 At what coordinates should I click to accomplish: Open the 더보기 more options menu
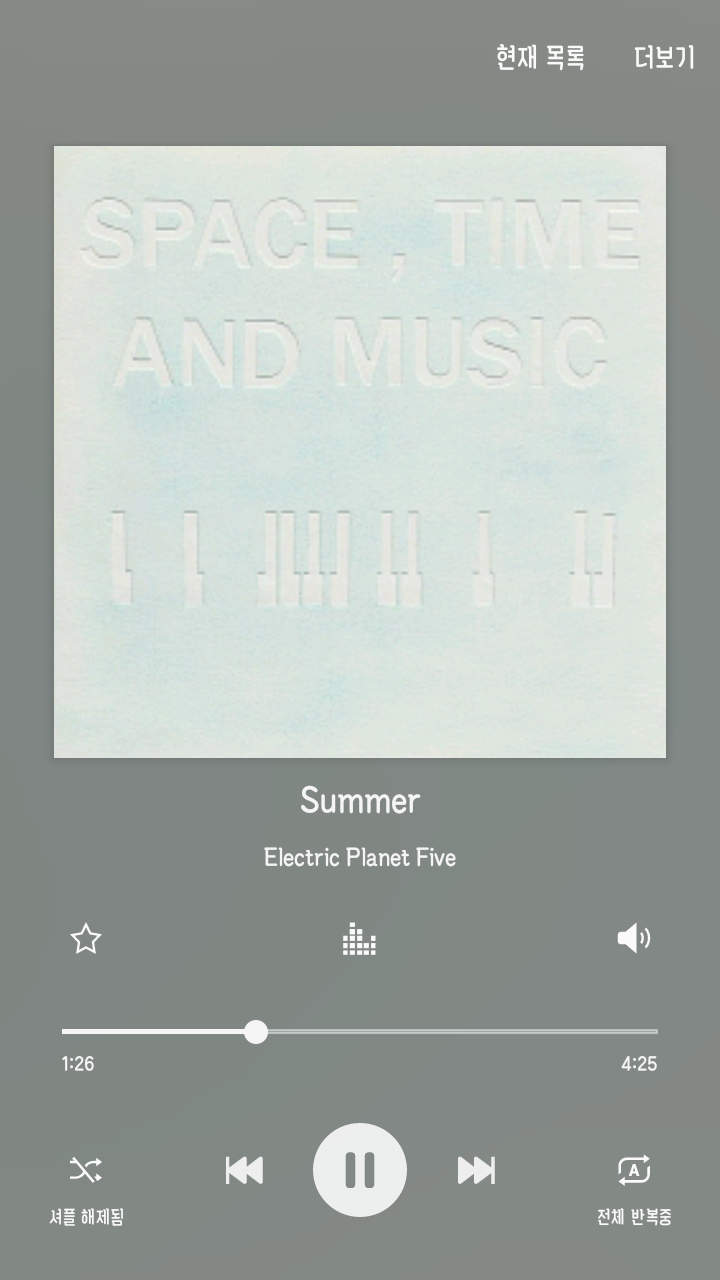[664, 58]
